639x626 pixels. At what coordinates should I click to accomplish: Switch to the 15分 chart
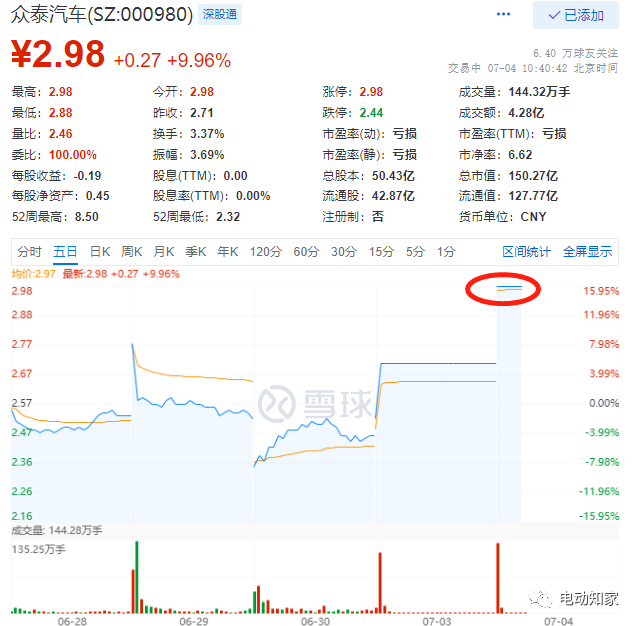point(381,252)
